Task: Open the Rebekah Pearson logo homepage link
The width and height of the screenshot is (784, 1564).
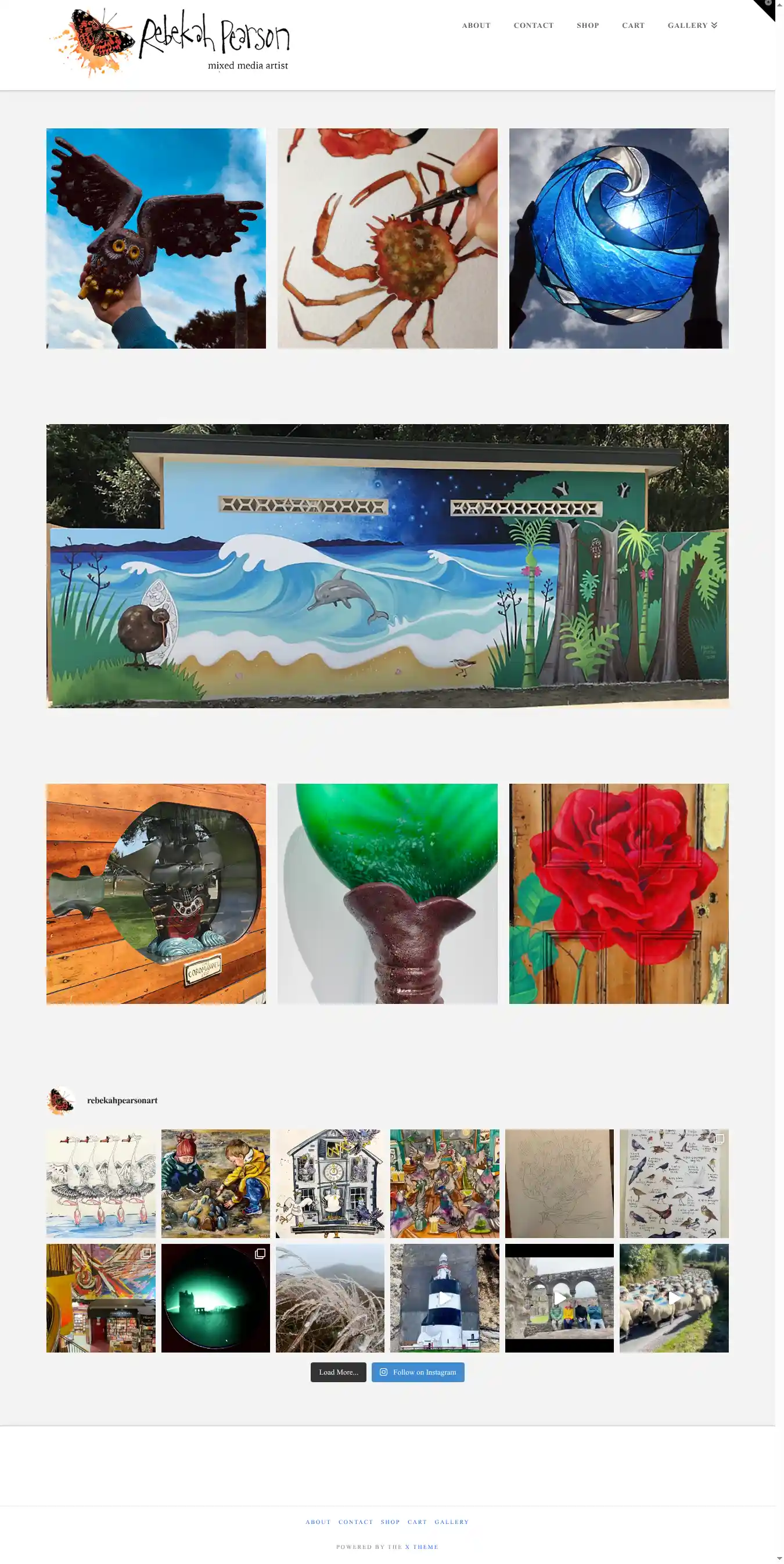Action: point(170,42)
